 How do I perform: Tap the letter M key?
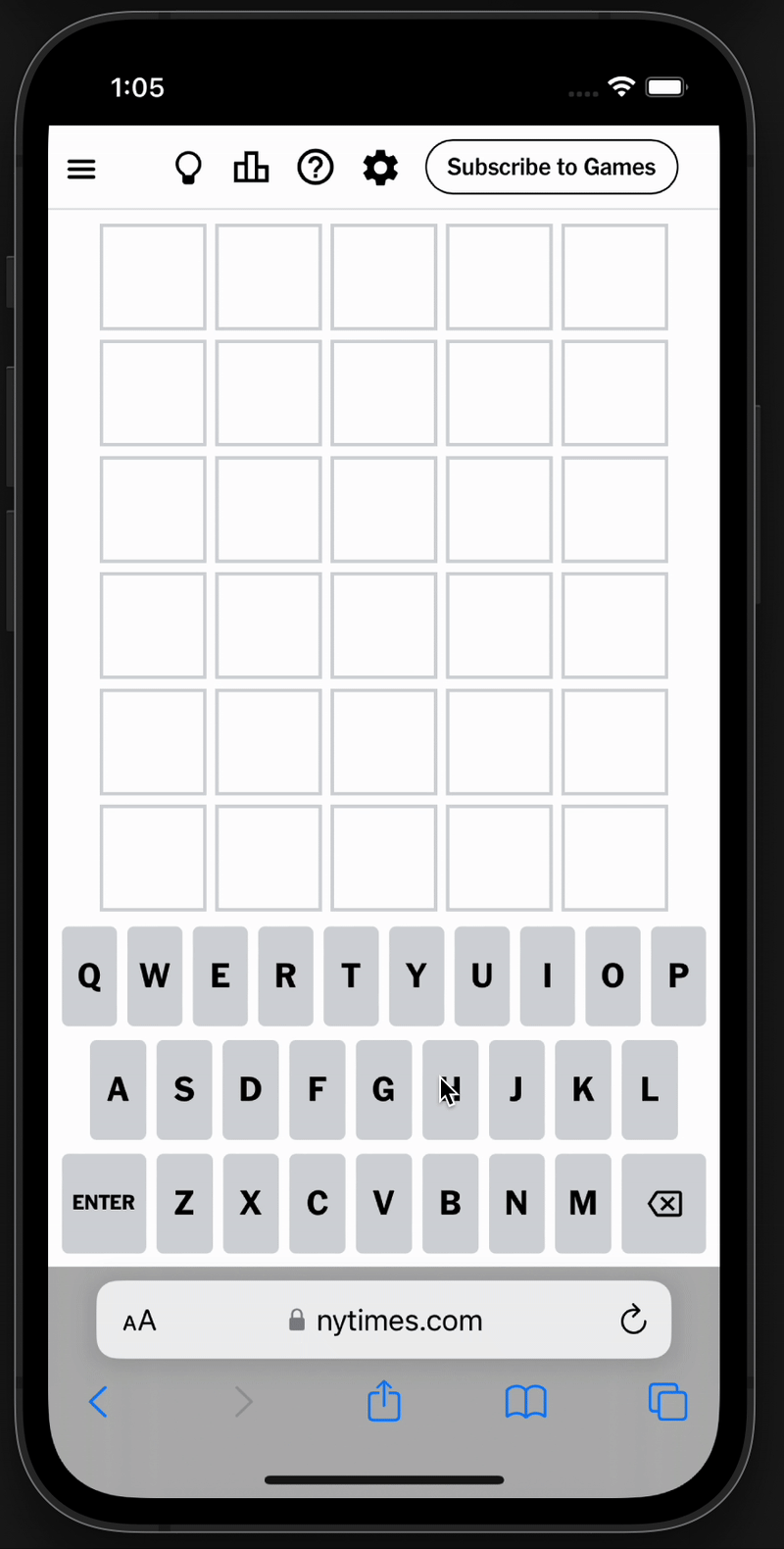583,1203
